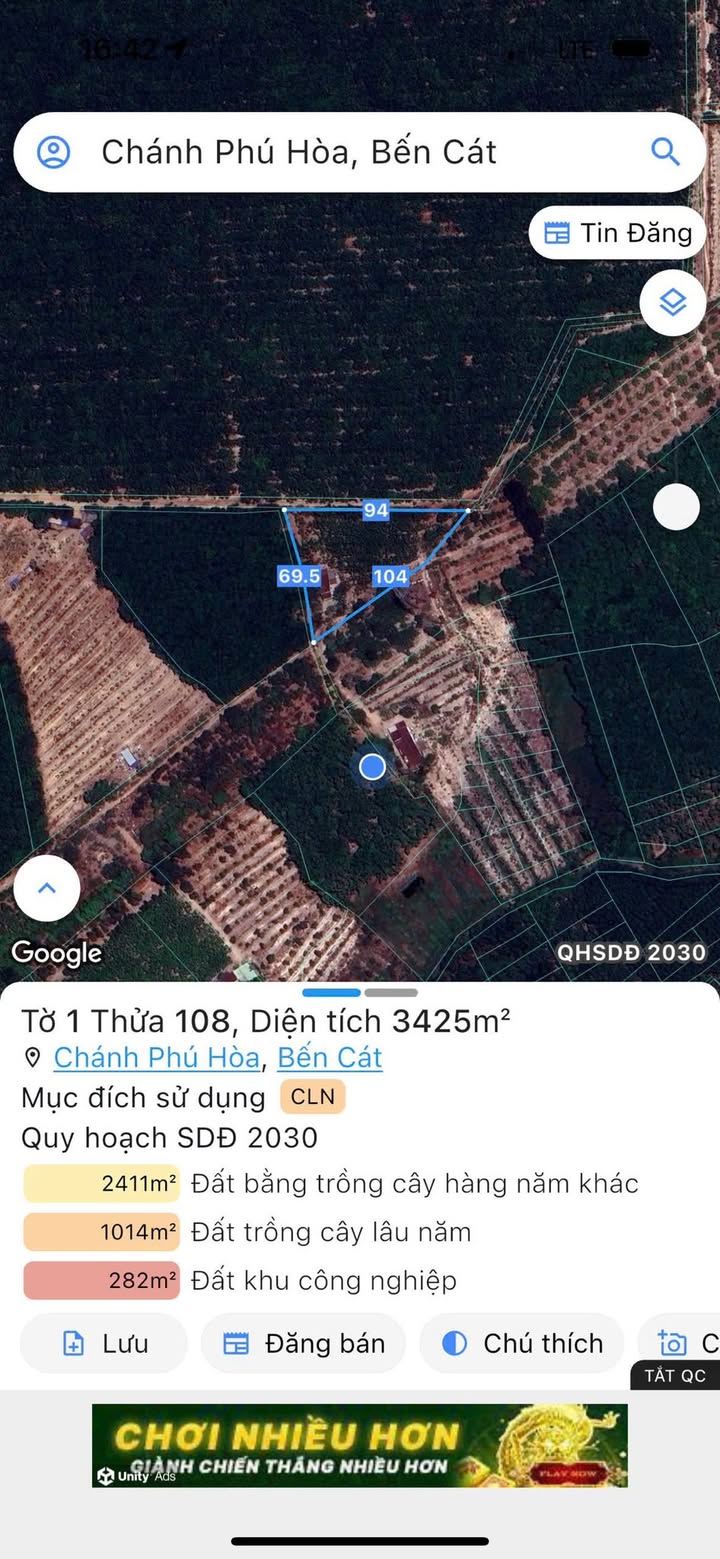Dismiss the ad with TẮT QC

click(675, 1376)
